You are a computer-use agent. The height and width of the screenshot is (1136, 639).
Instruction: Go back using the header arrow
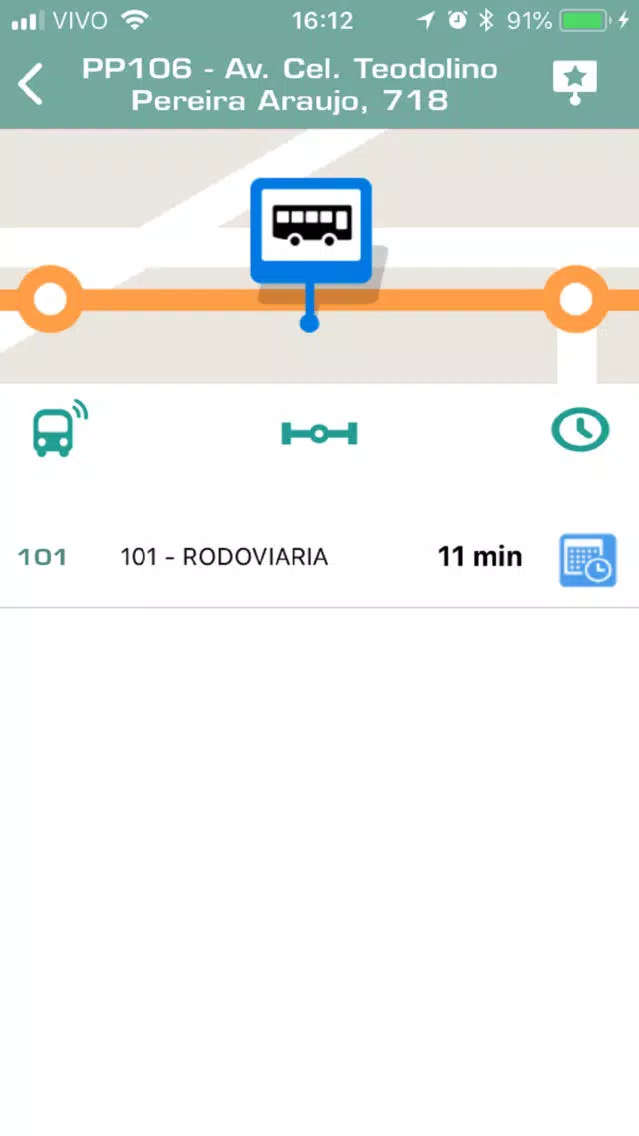(x=32, y=84)
